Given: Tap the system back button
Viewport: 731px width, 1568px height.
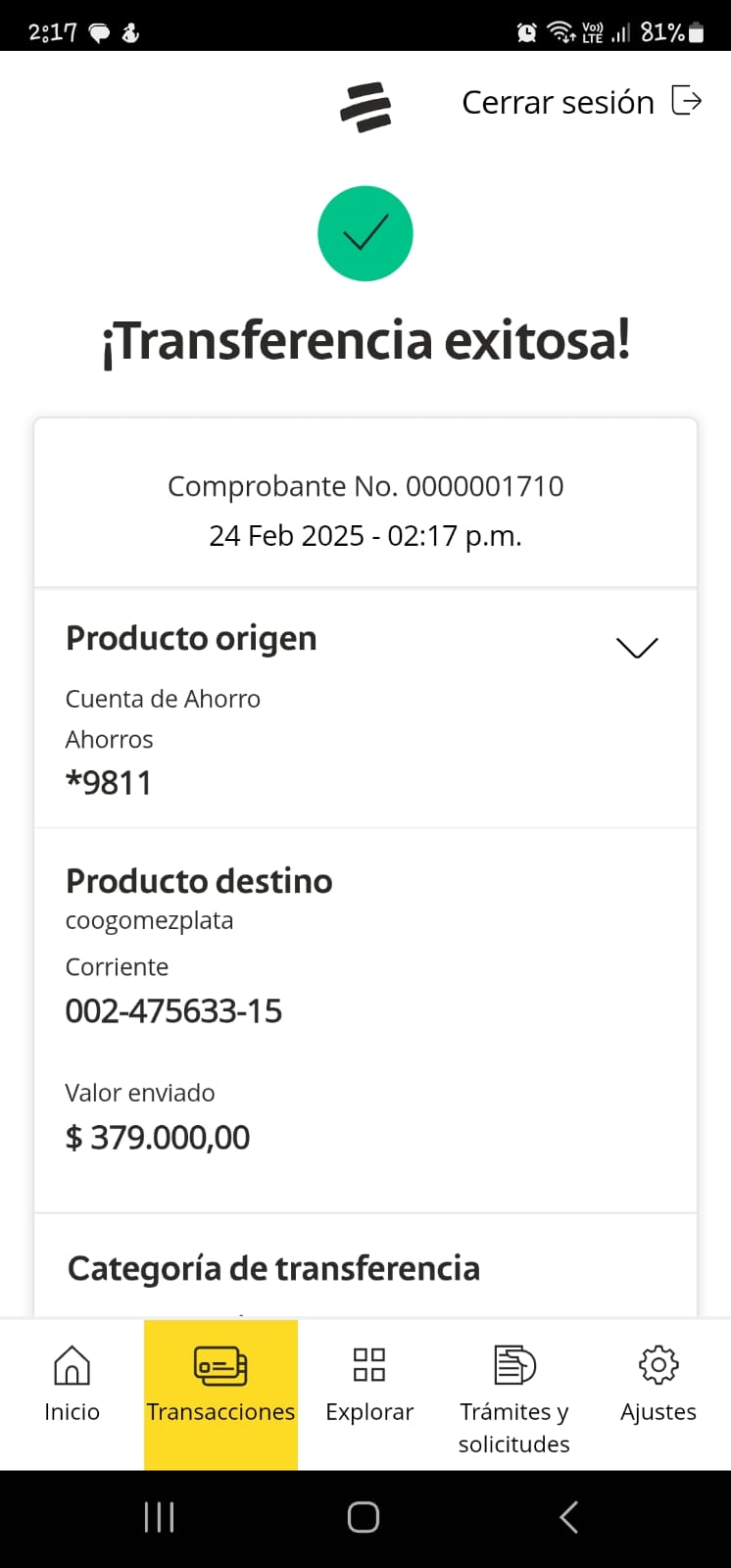Looking at the screenshot, I should (568, 1517).
